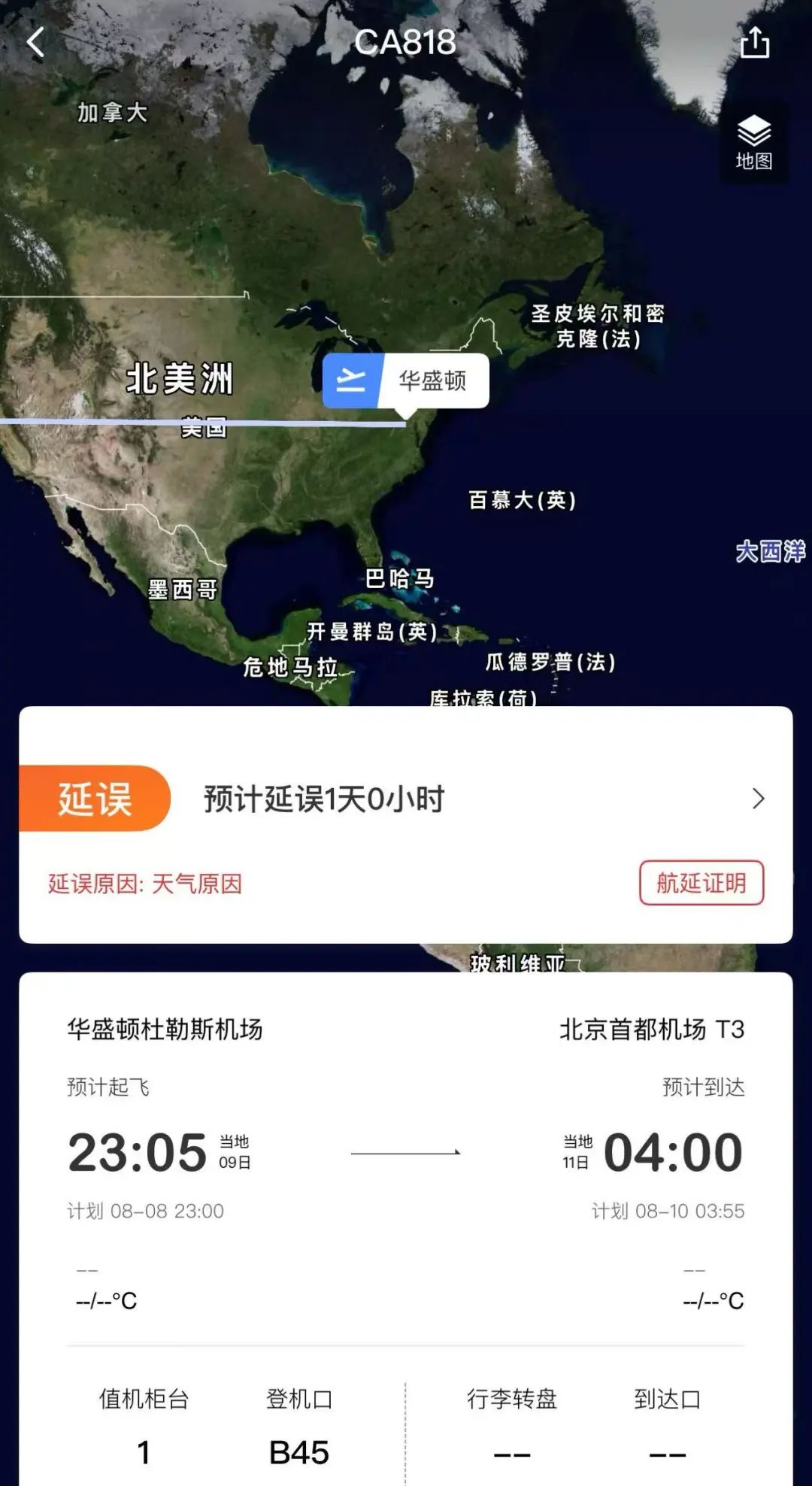
Task: Expand the 预计延误1天0小时 delay details
Action: pos(758,799)
